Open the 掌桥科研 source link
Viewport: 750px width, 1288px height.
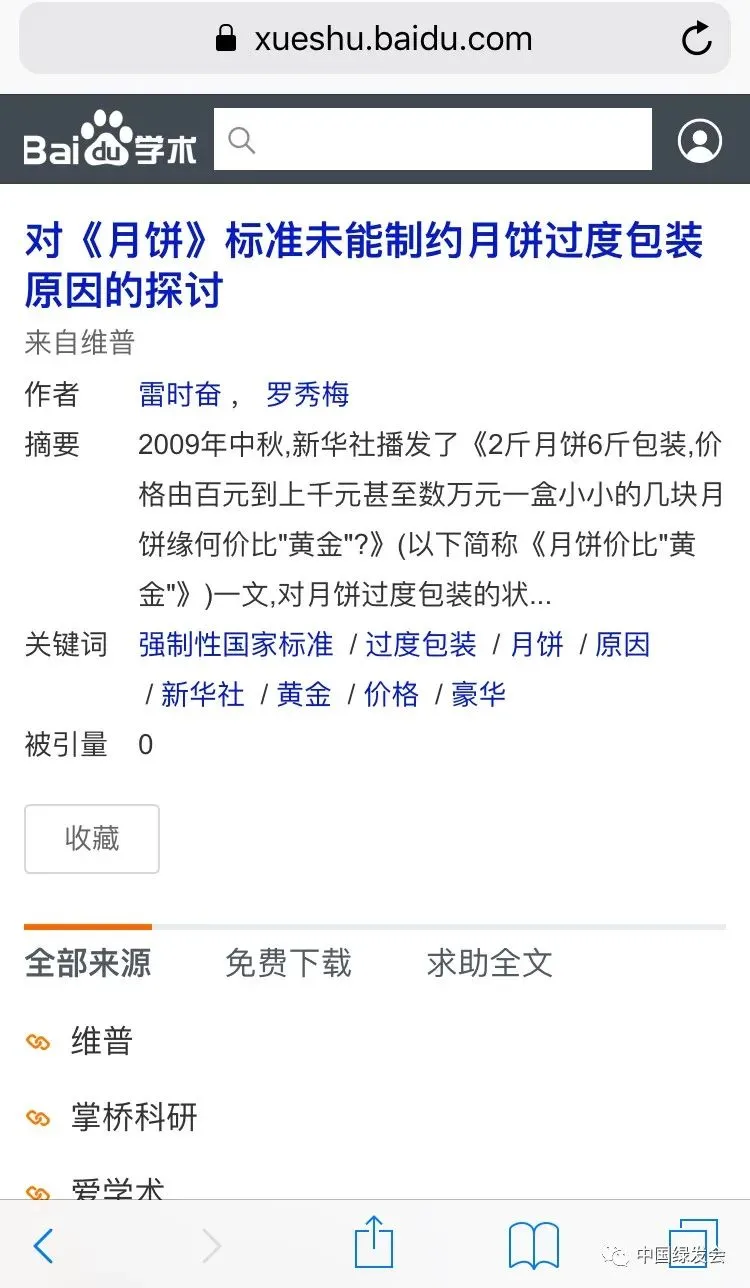tap(134, 1117)
